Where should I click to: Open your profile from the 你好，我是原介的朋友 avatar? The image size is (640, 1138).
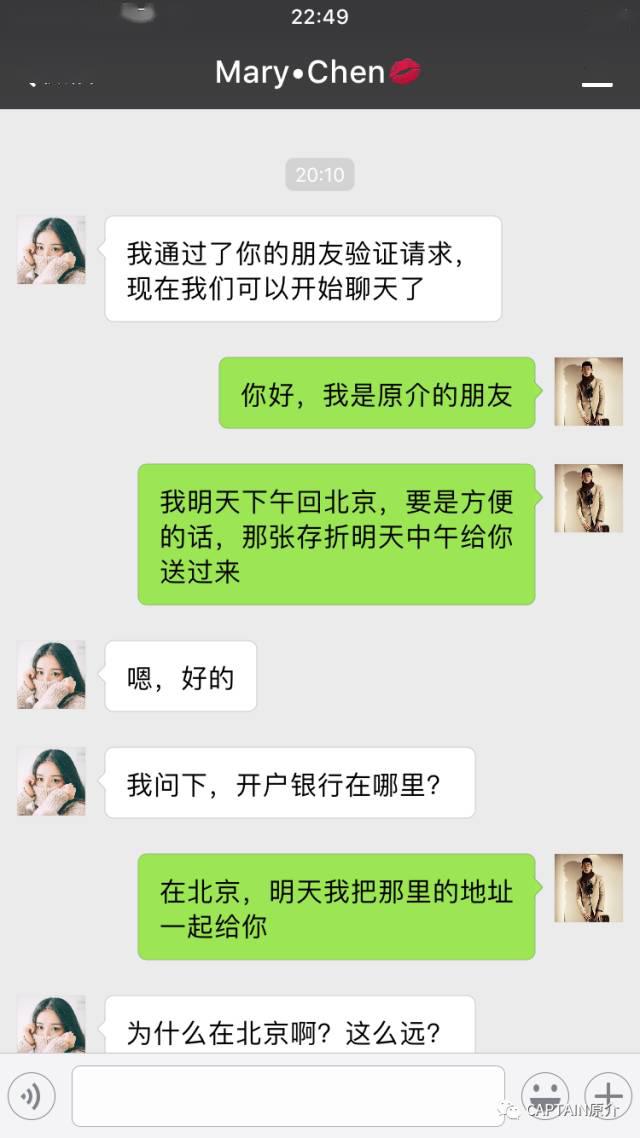pos(589,392)
